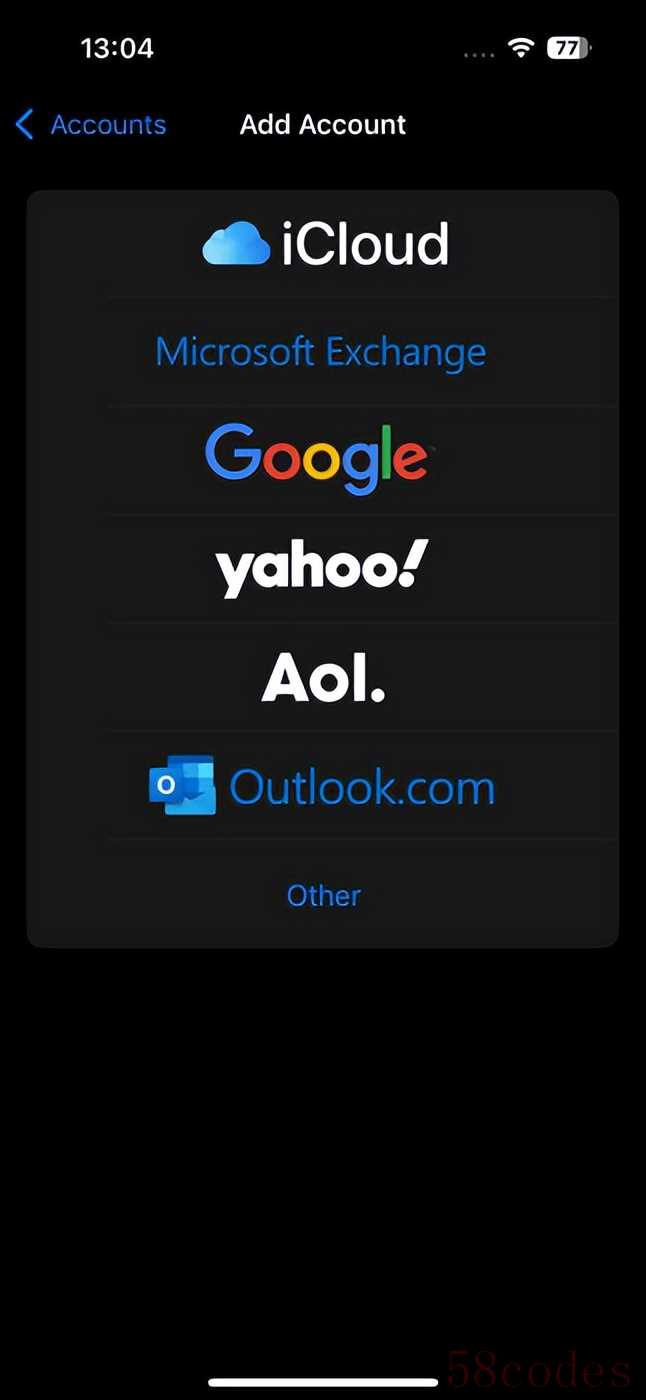Open the Other account option
The height and width of the screenshot is (1400, 646).
tap(323, 895)
